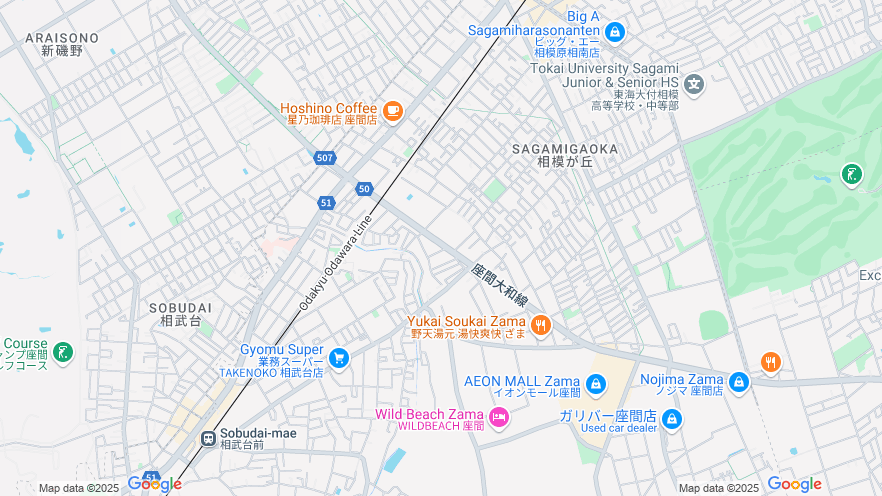
Task: Open the ガリバー座間店 used car dealer pin
Action: (x=670, y=418)
